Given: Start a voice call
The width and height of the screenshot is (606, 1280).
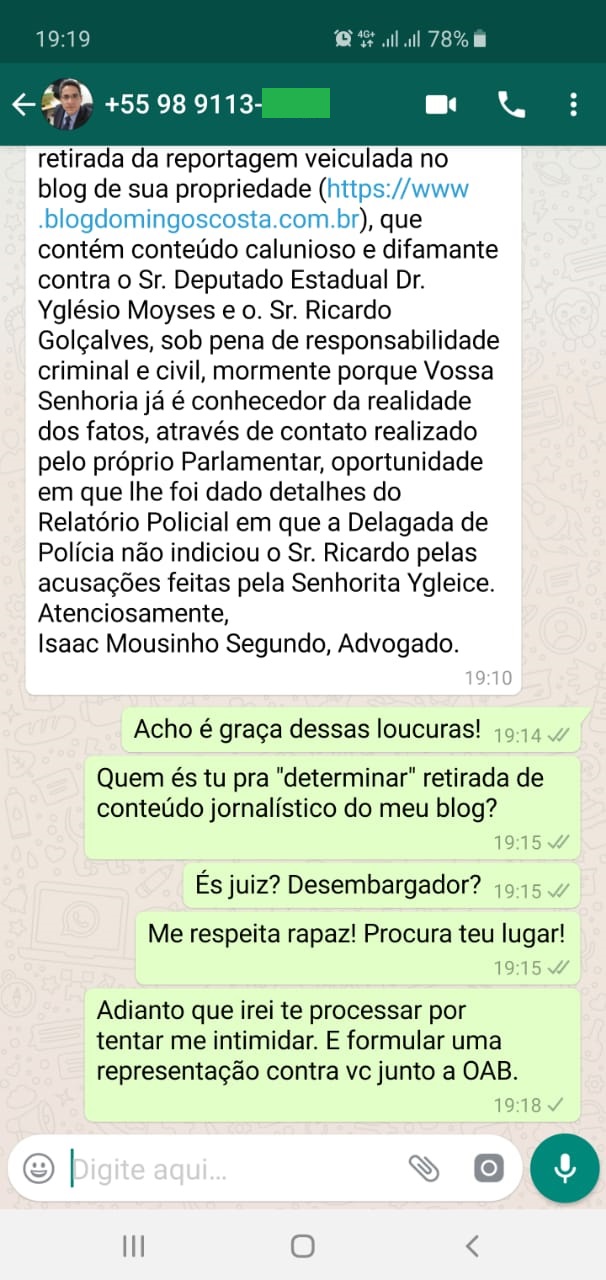Looking at the screenshot, I should click(x=511, y=105).
